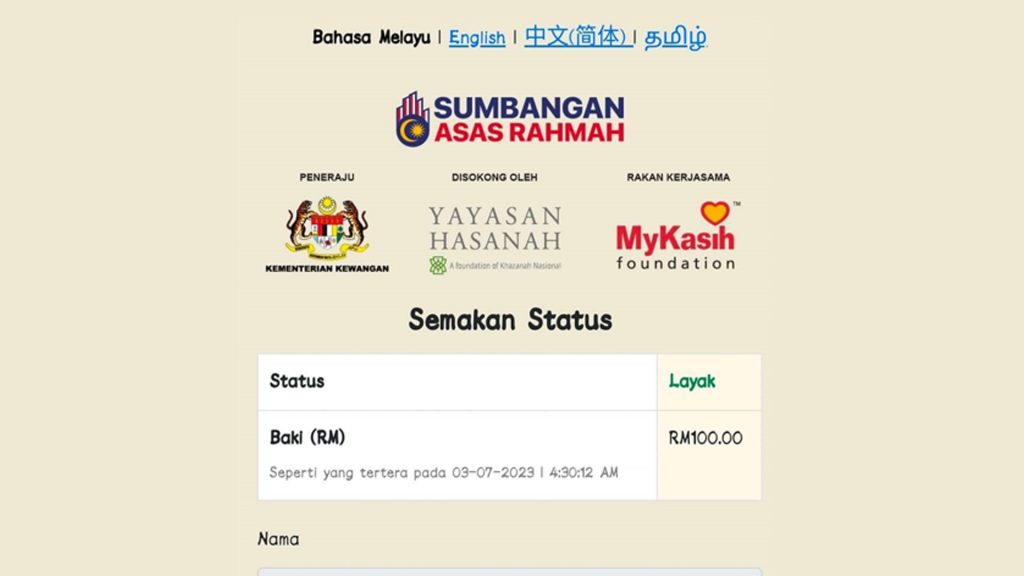Select the Chinese (简体) language link
Viewport: 1024px width, 576px height.
(577, 38)
